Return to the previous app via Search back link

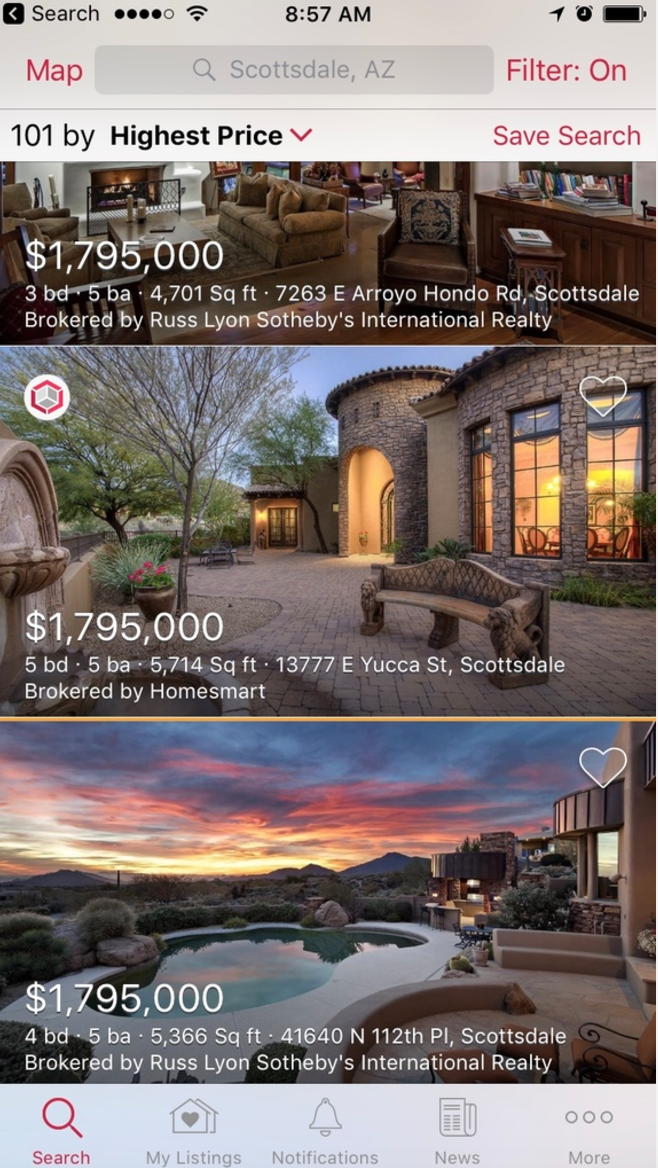pyautogui.click(x=51, y=13)
